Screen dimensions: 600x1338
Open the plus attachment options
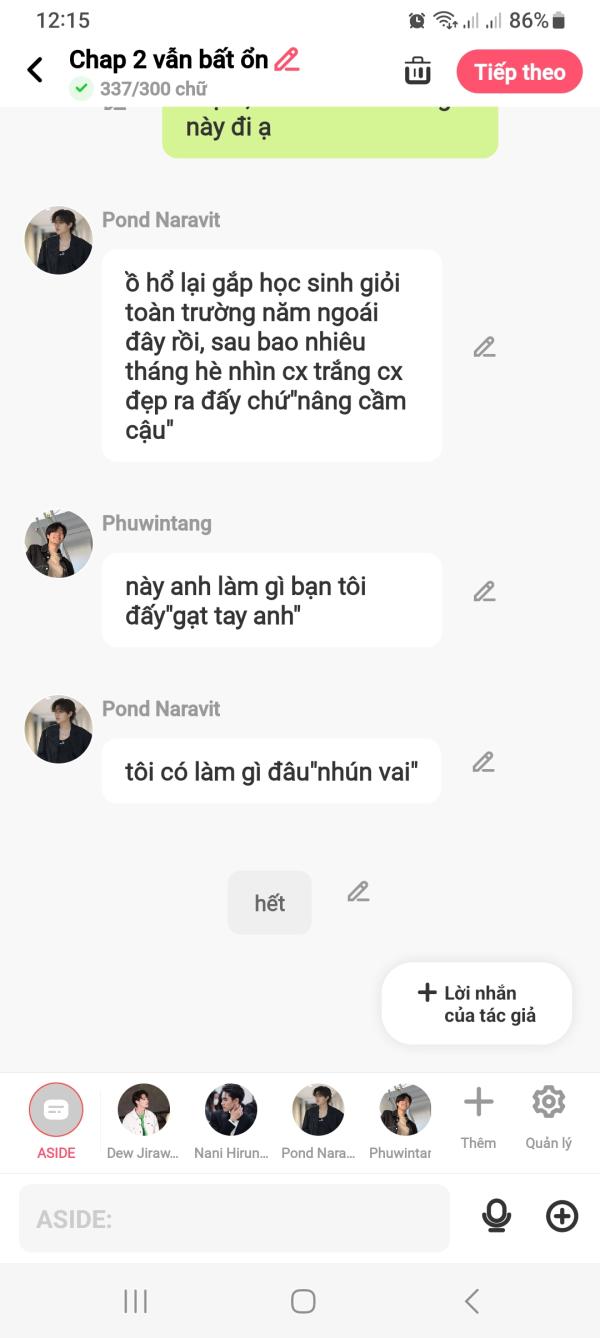[562, 1216]
